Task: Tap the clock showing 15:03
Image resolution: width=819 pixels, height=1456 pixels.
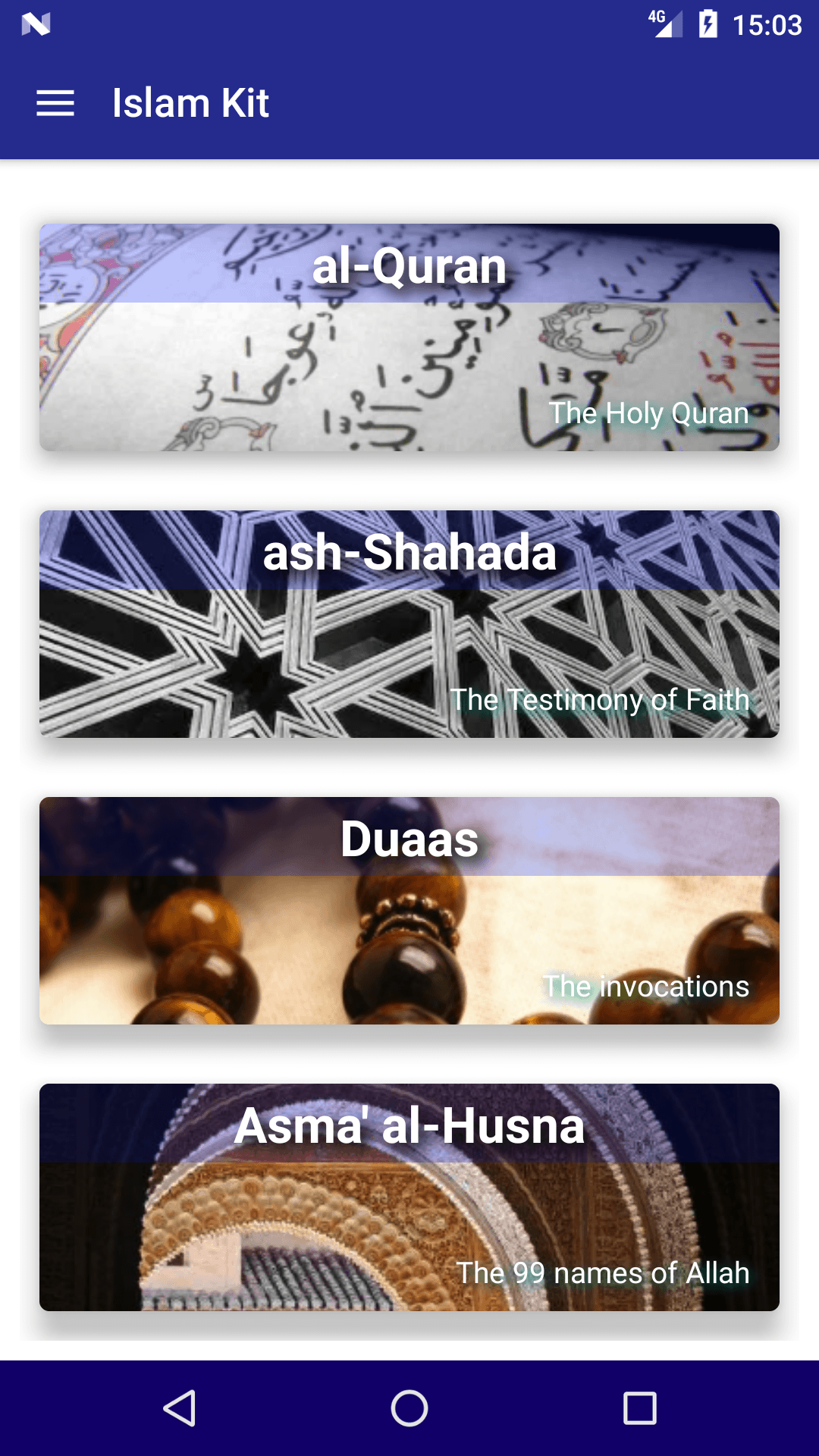Action: (767, 25)
